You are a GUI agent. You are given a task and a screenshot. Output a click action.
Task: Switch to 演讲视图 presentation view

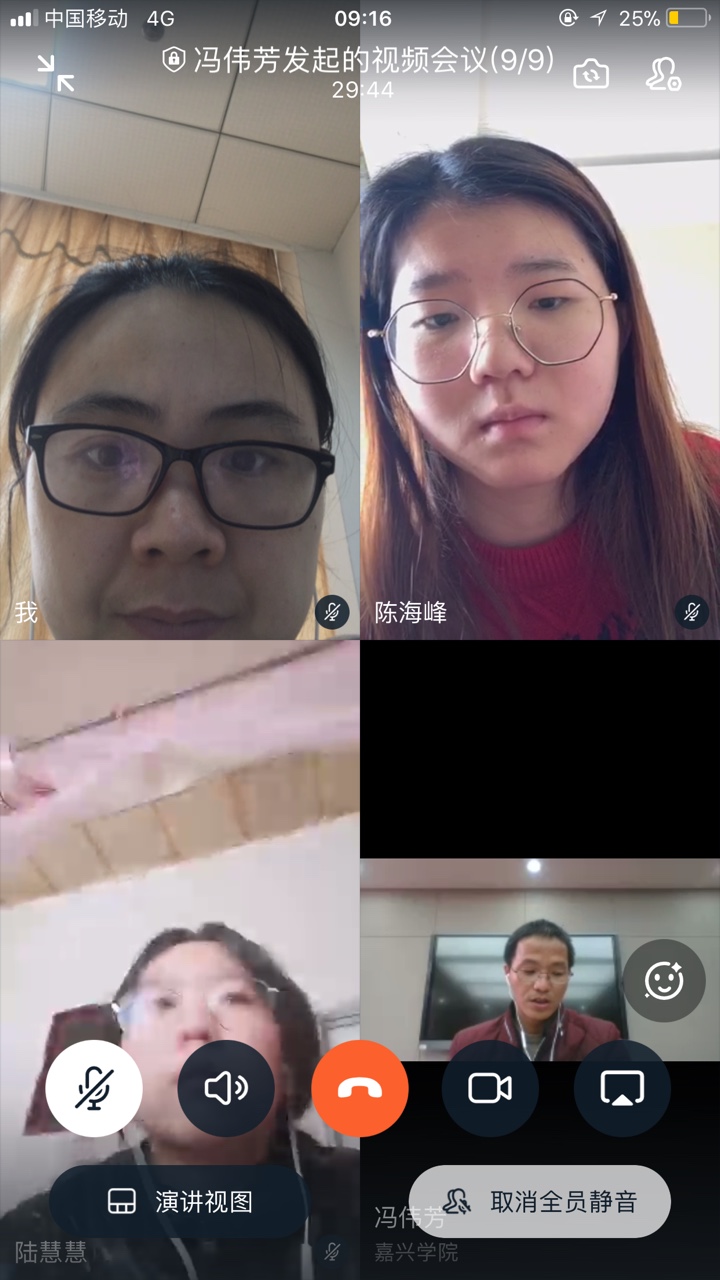(180, 1201)
